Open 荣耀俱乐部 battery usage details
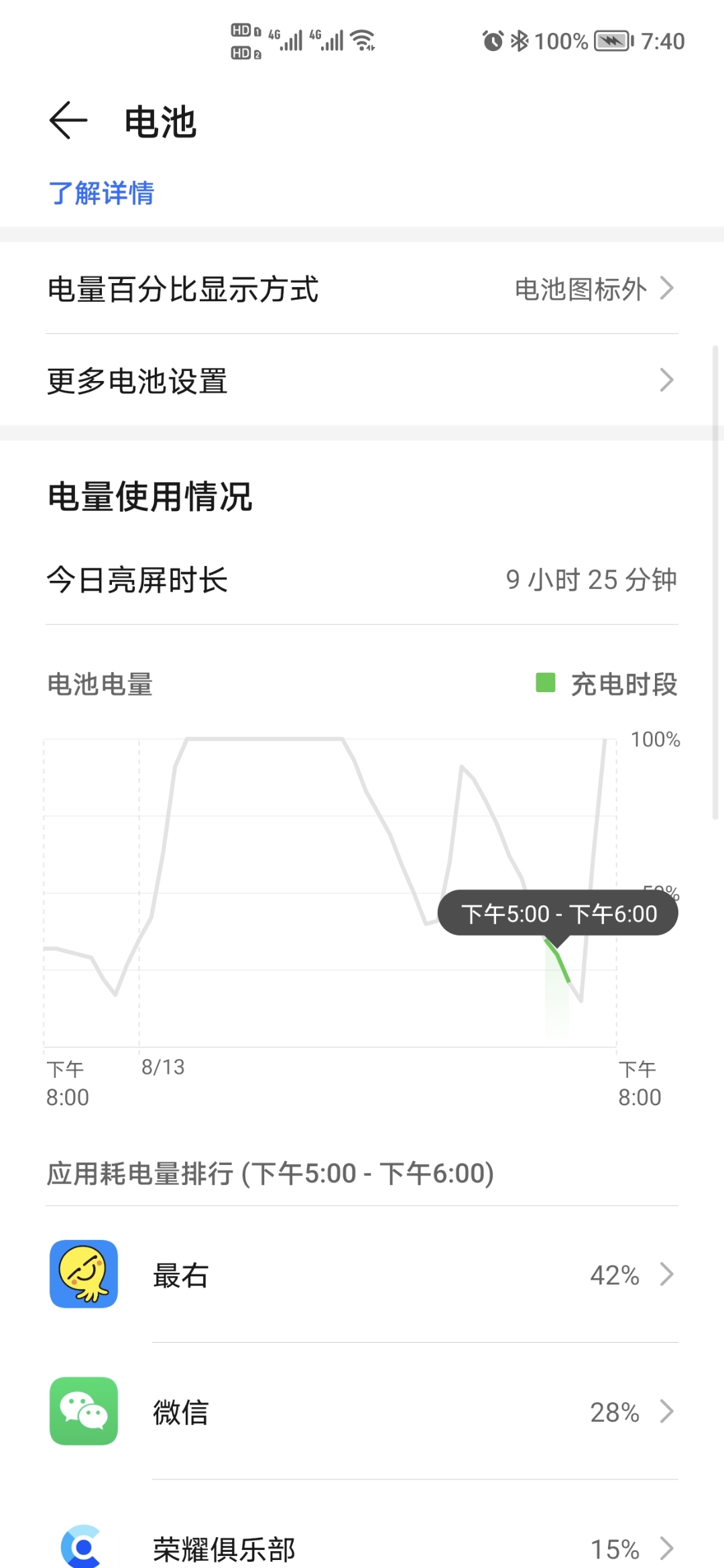724x1568 pixels. [x=362, y=1543]
